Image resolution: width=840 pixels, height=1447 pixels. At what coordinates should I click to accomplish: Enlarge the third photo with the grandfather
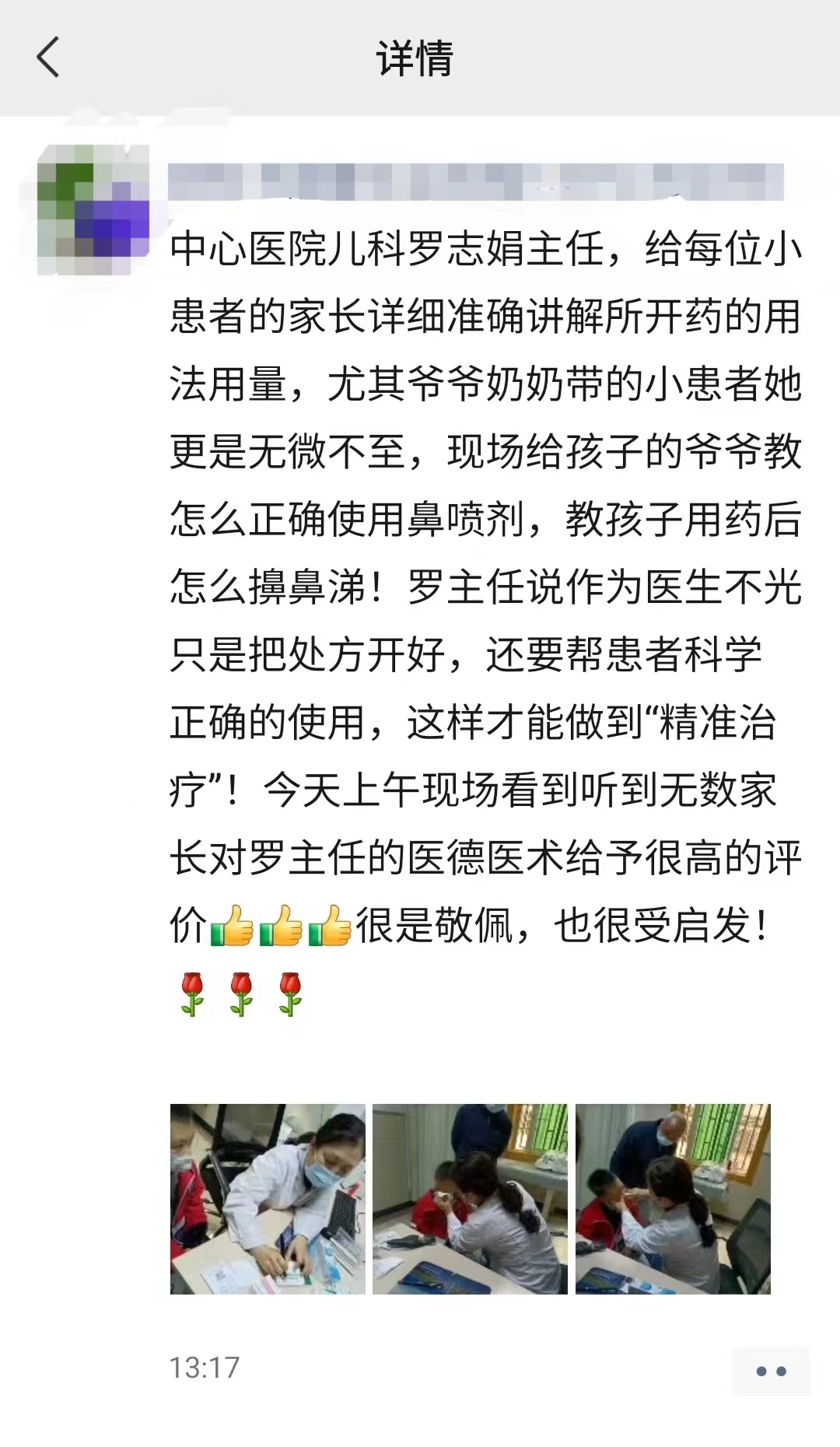click(x=673, y=1199)
